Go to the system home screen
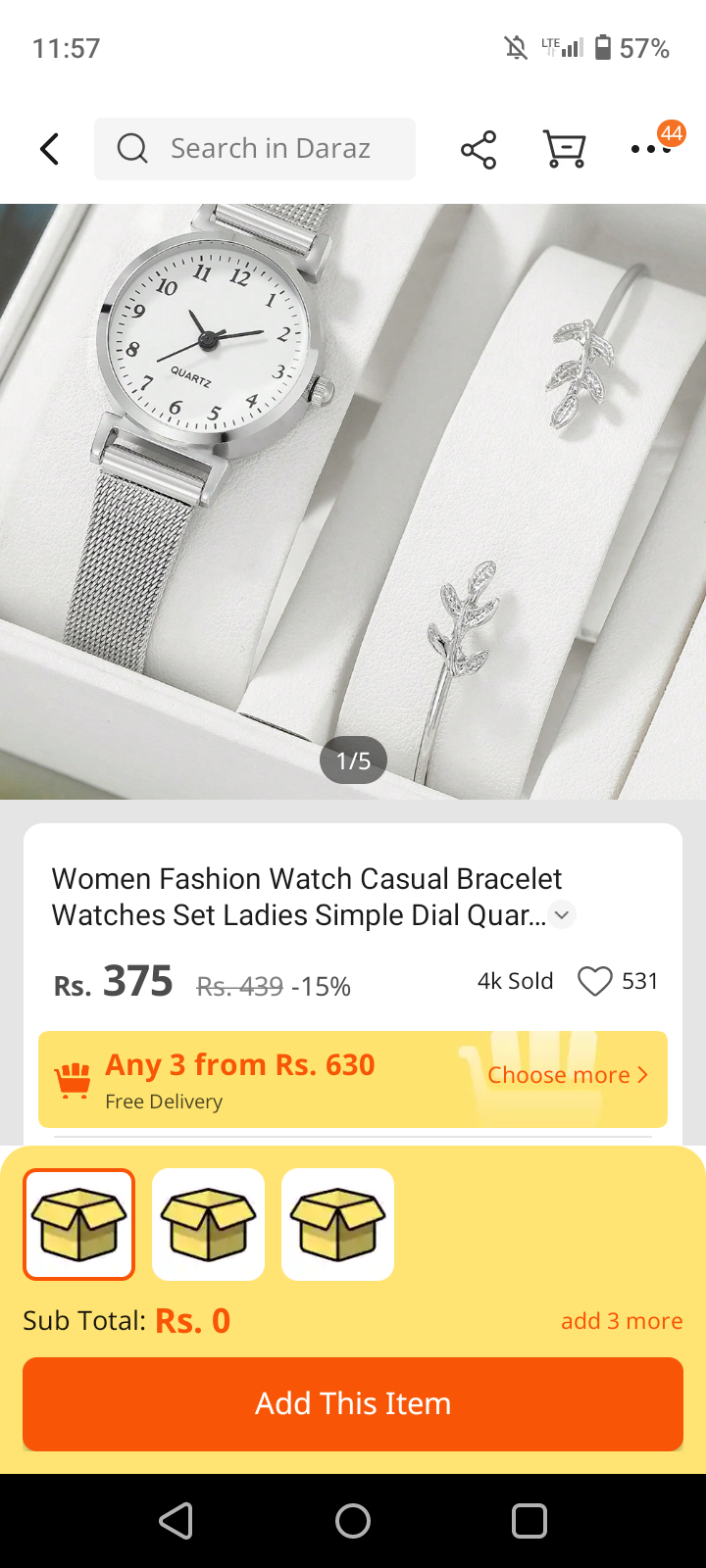 [x=353, y=1521]
